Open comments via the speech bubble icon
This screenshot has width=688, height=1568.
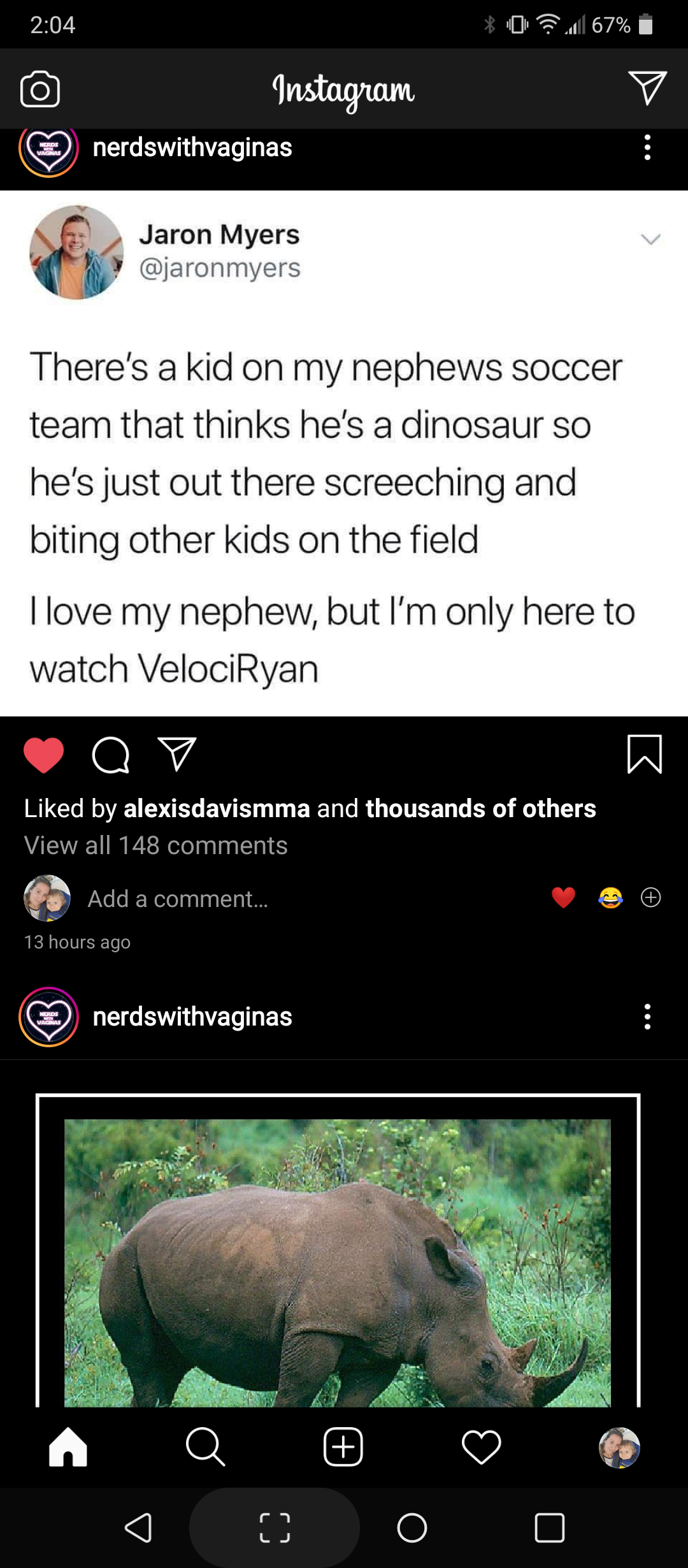[x=111, y=755]
